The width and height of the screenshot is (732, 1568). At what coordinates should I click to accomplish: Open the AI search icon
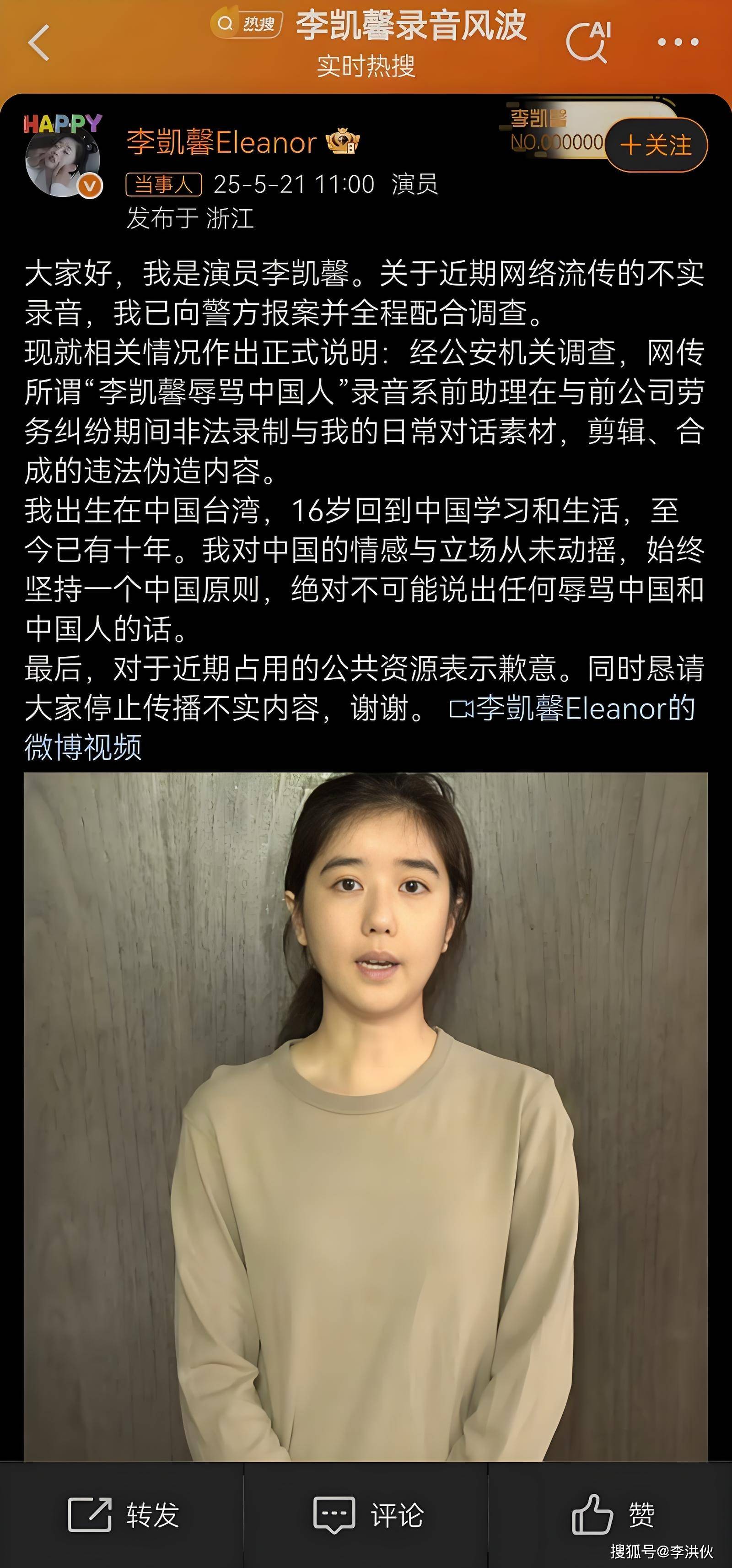[588, 42]
